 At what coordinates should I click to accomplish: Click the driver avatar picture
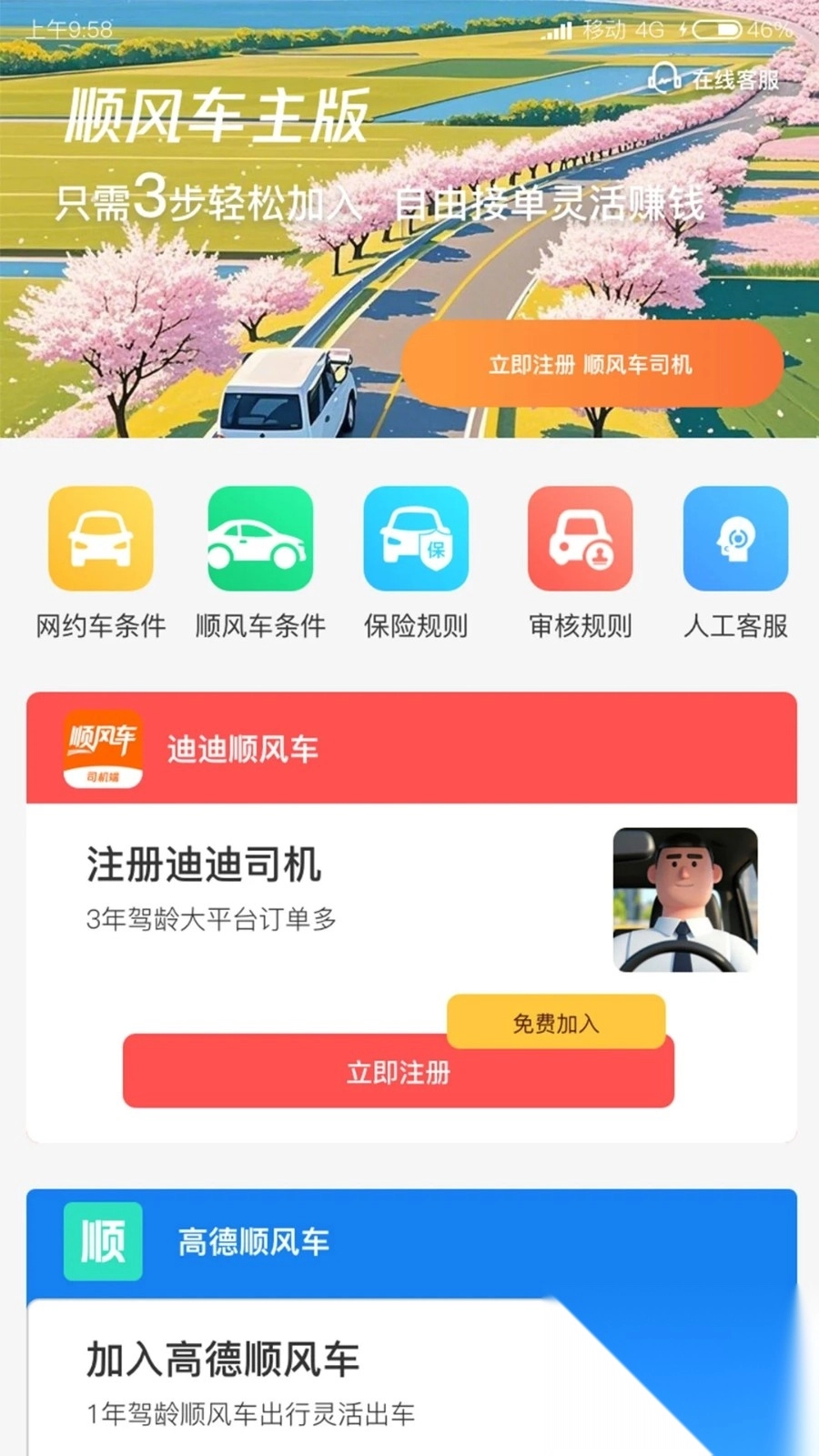point(685,899)
